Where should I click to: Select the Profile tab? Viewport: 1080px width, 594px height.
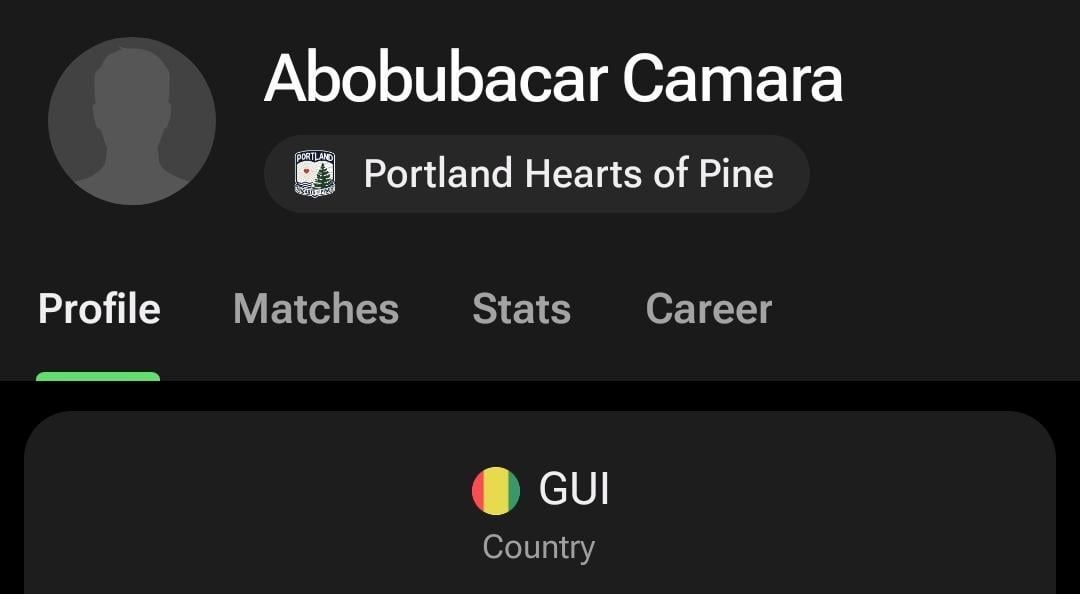[x=99, y=309]
